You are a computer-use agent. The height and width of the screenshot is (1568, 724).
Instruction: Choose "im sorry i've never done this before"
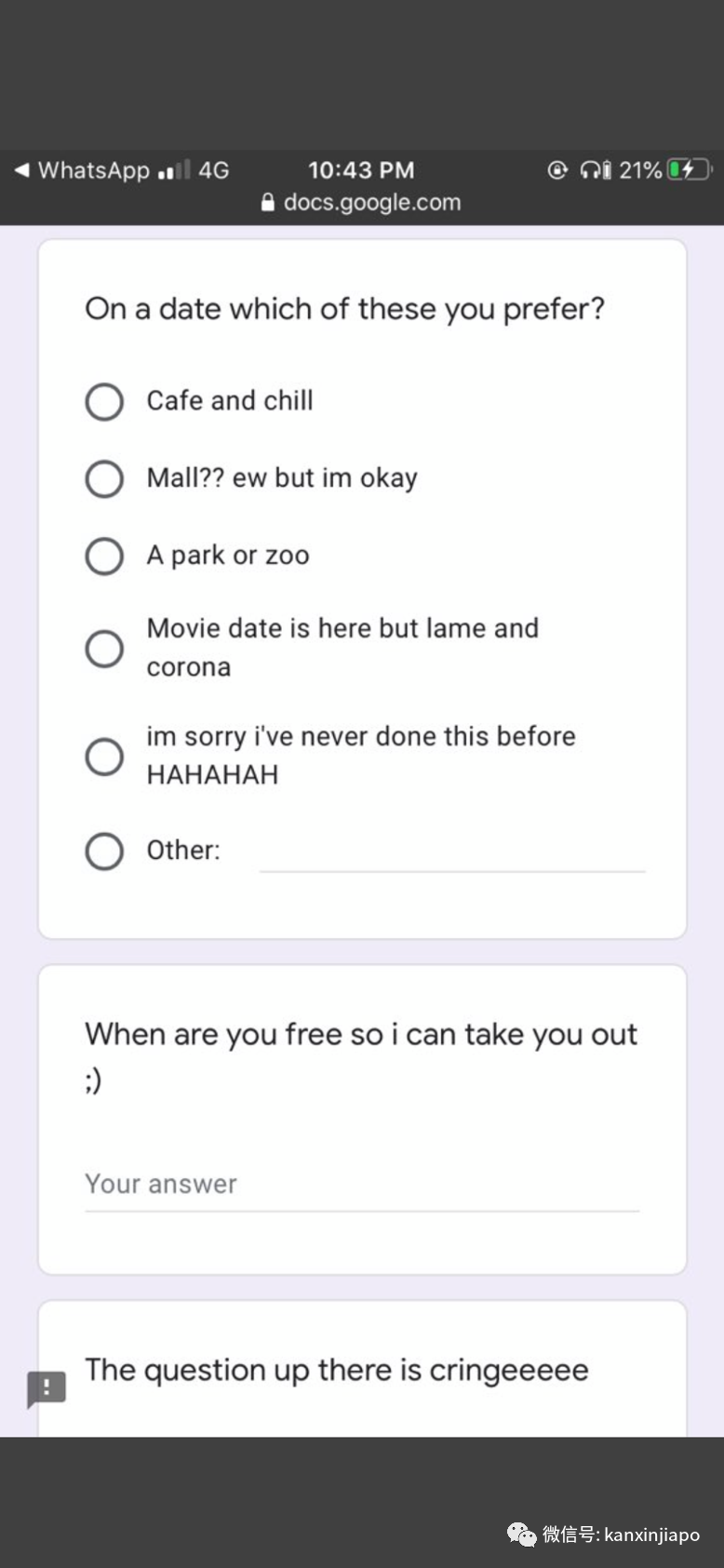(x=104, y=757)
